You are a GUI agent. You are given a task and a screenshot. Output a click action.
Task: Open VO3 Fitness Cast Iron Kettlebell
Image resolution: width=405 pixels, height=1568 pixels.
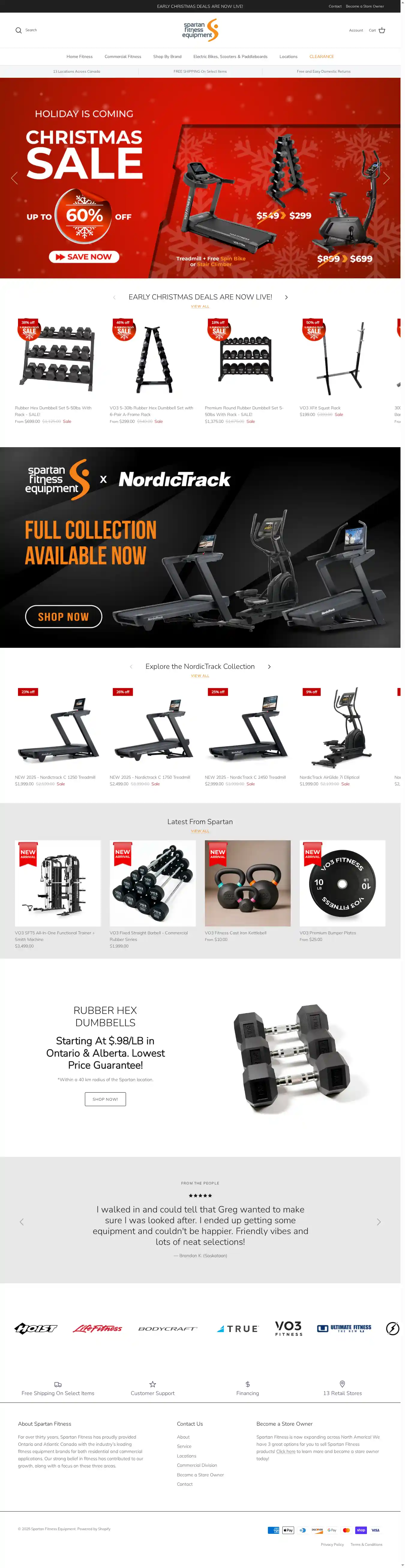coord(235,933)
